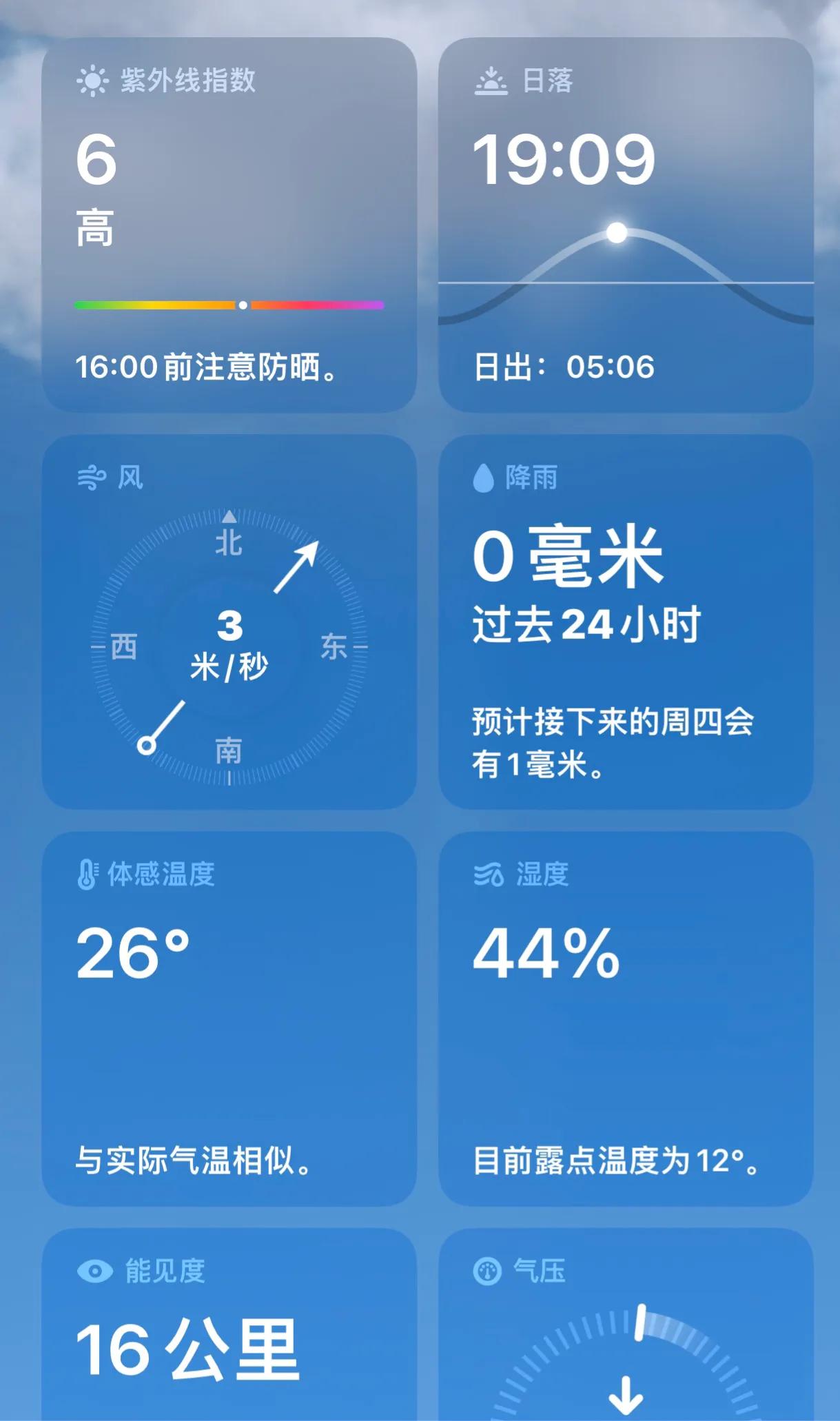Click the sun marker on sunset curve
Viewport: 840px width, 1421px height.
[x=615, y=233]
